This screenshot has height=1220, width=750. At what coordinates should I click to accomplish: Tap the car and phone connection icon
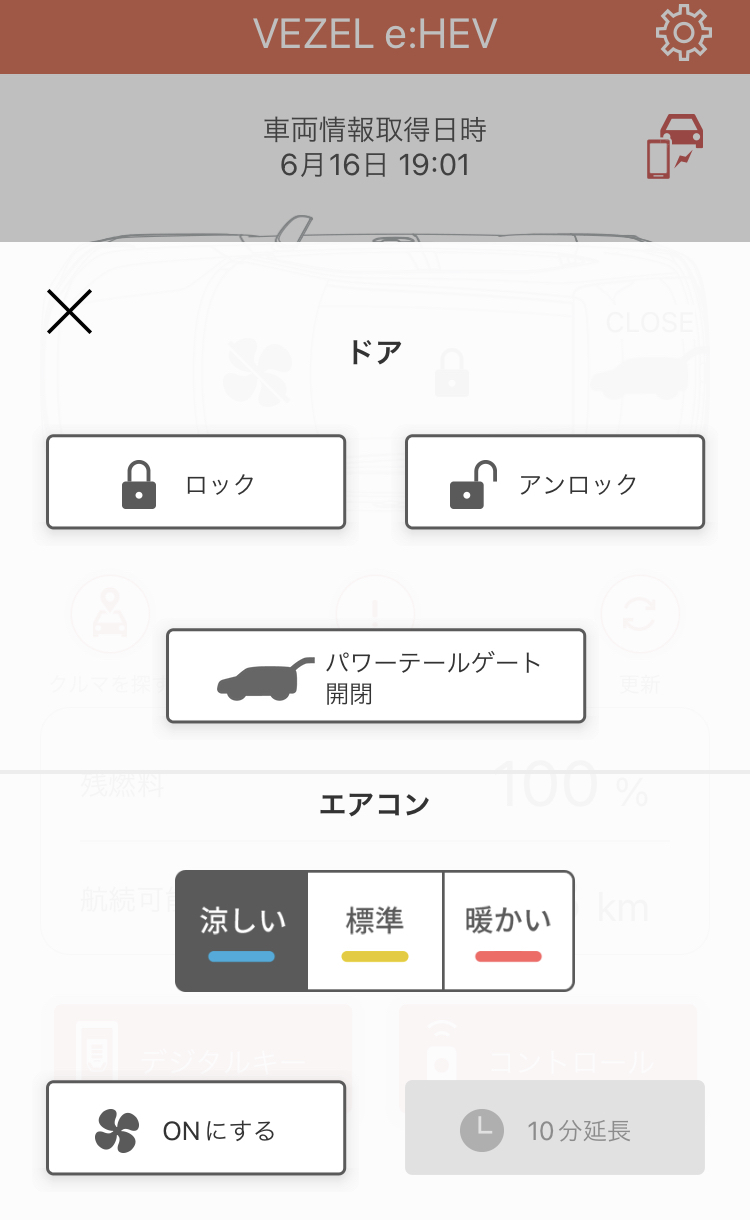[675, 147]
